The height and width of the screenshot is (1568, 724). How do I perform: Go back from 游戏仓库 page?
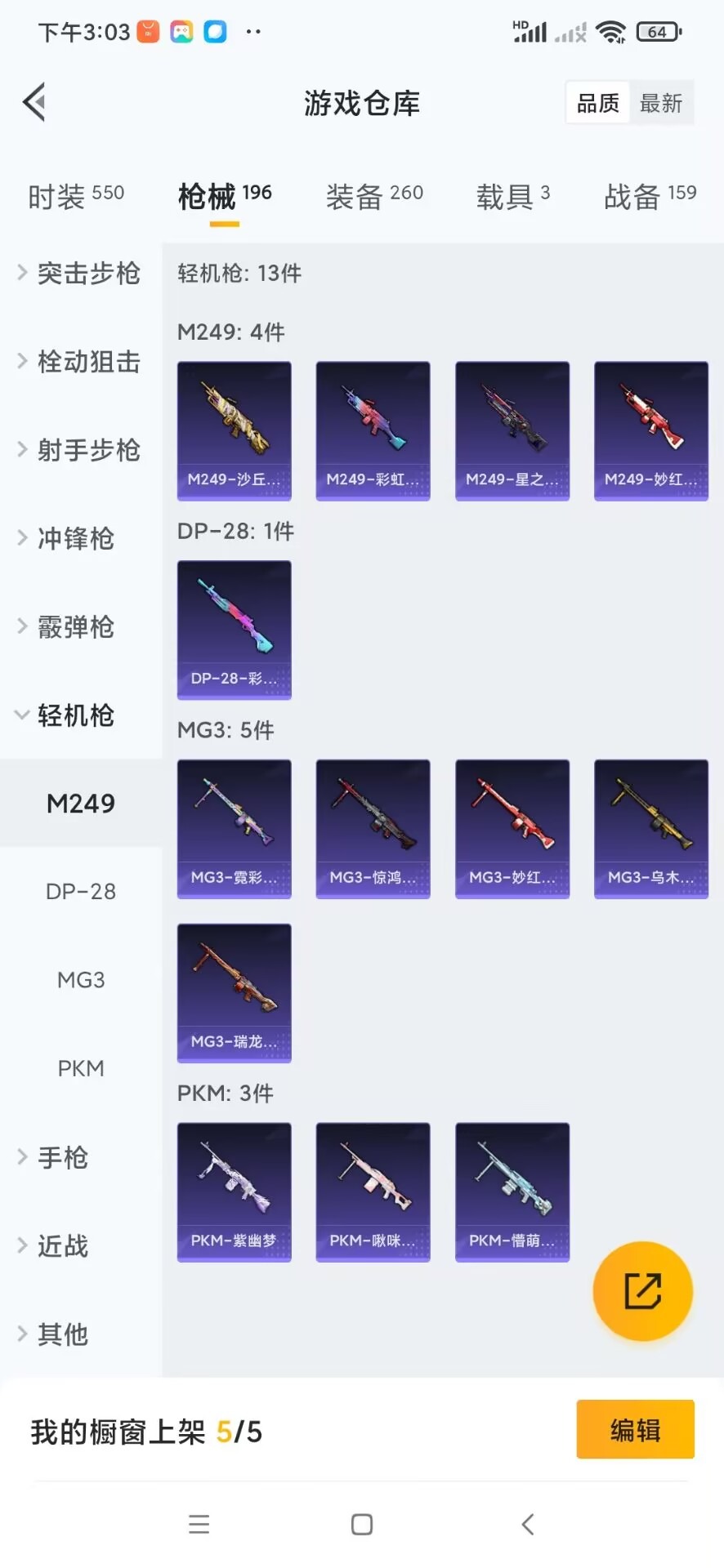(x=34, y=103)
